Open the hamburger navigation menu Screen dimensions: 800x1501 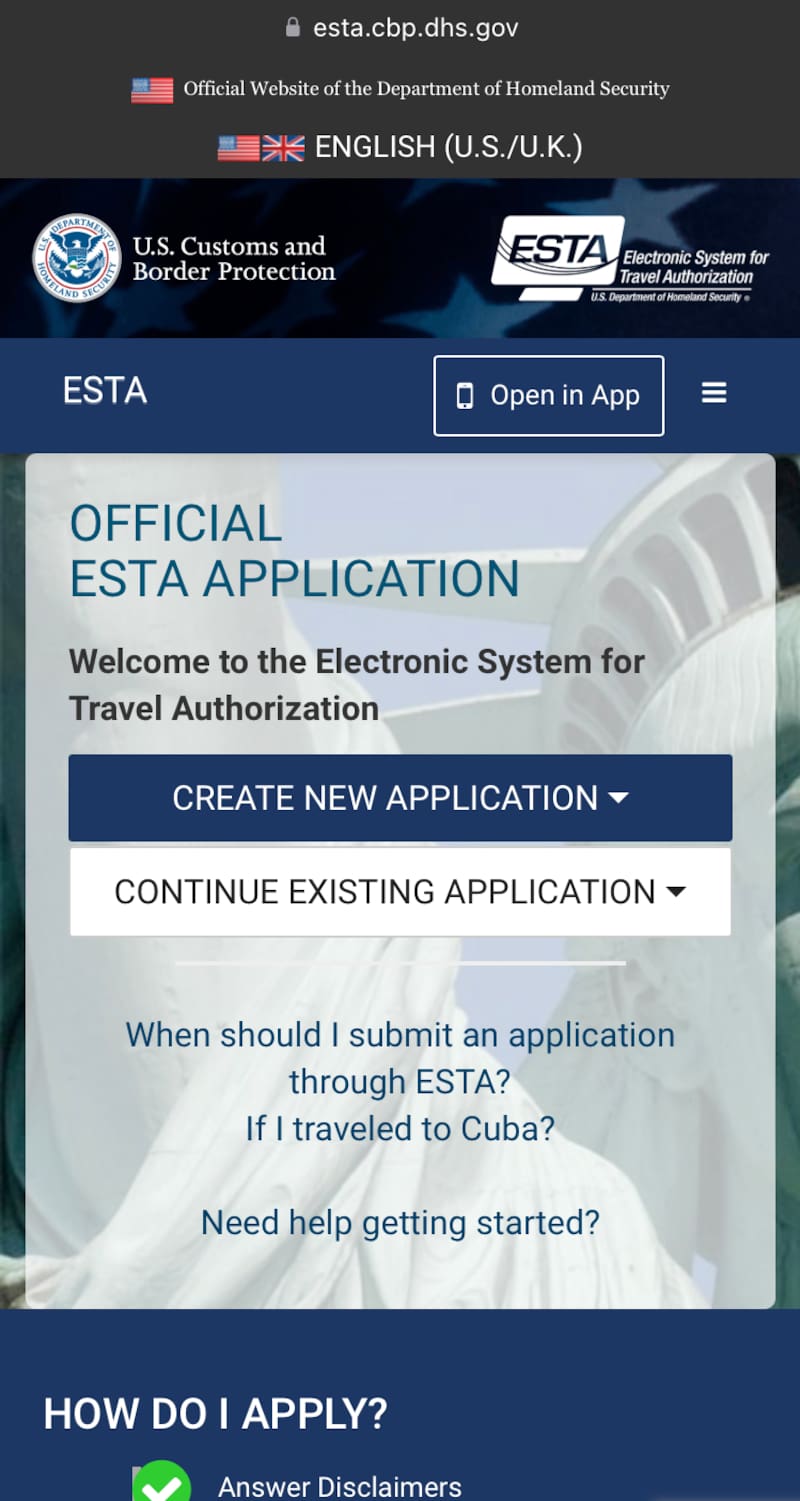point(714,394)
